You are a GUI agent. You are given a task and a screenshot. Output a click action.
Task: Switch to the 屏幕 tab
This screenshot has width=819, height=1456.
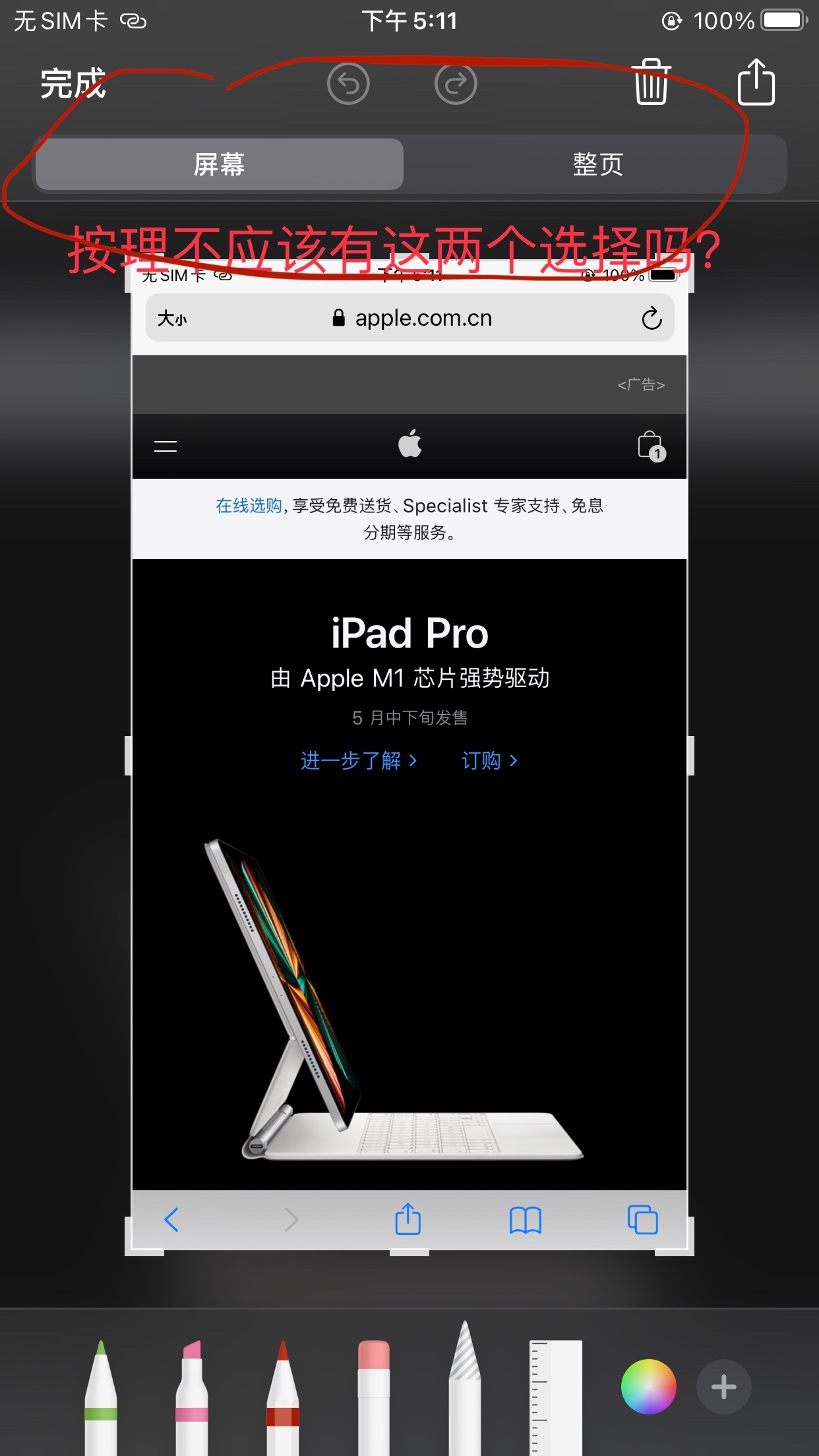point(219,164)
